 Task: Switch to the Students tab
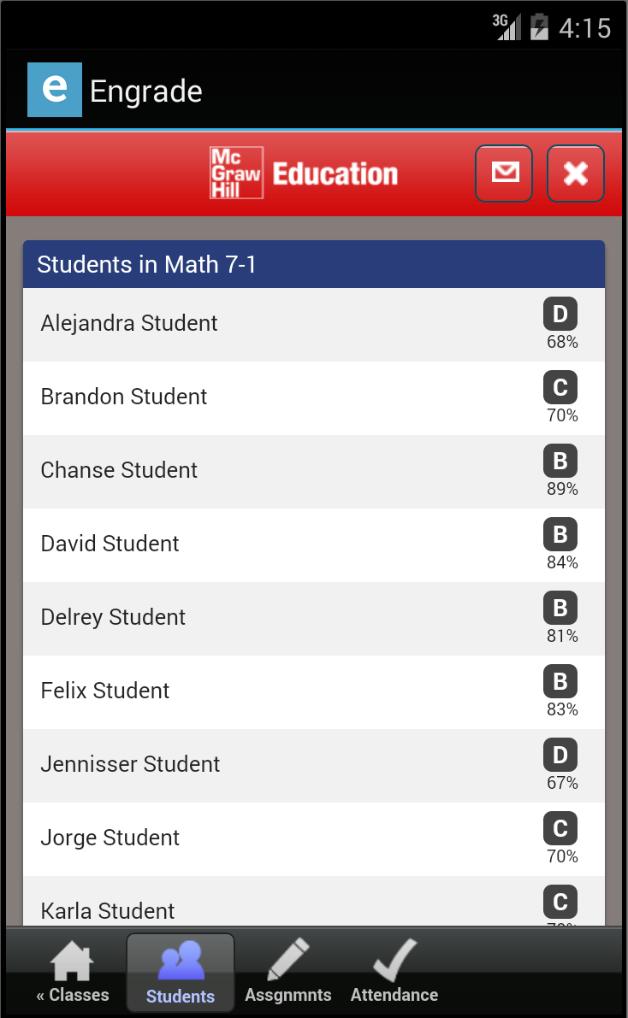180,973
